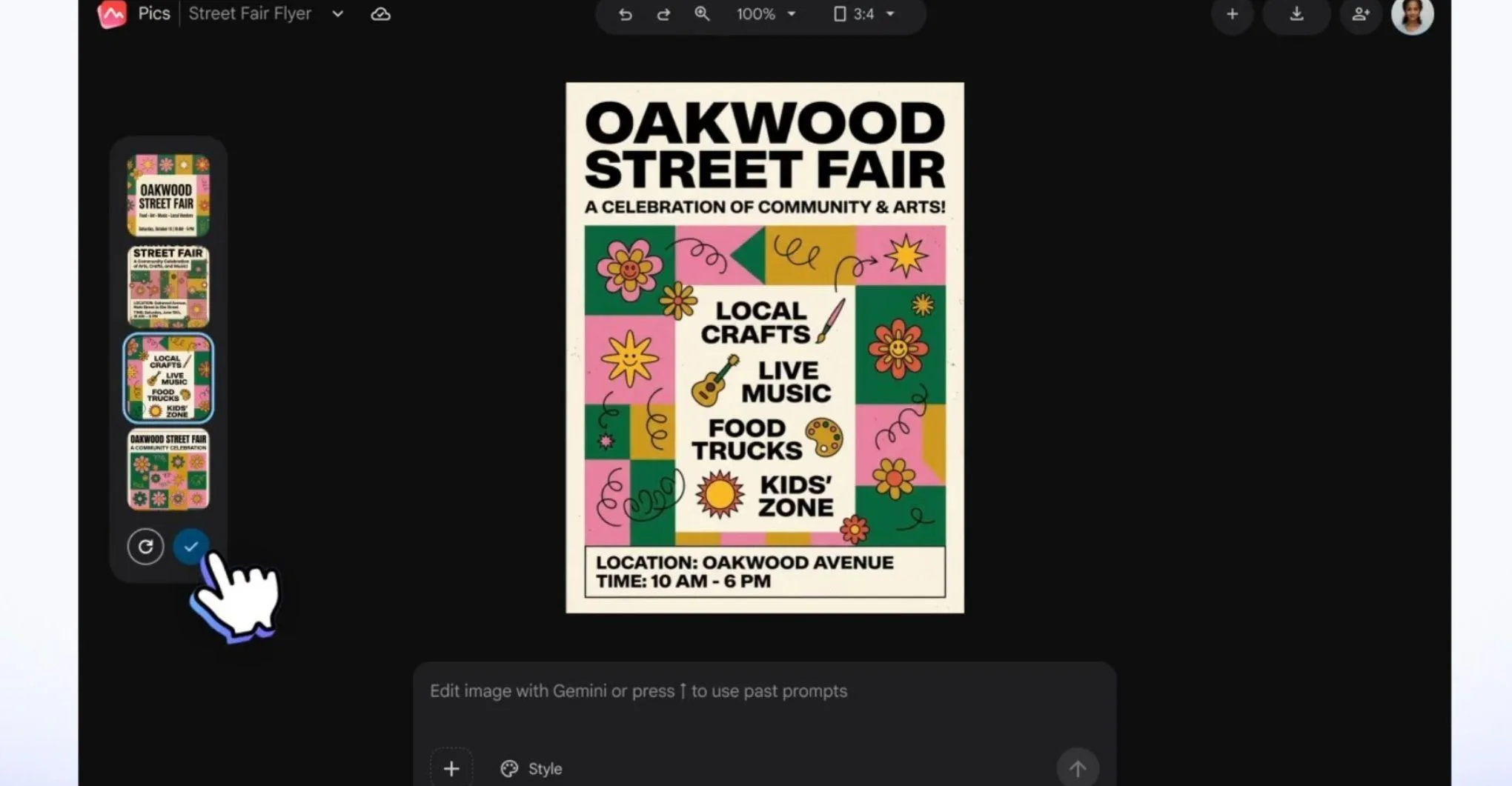Select the first Oakwood Street Fair variation

click(x=168, y=195)
